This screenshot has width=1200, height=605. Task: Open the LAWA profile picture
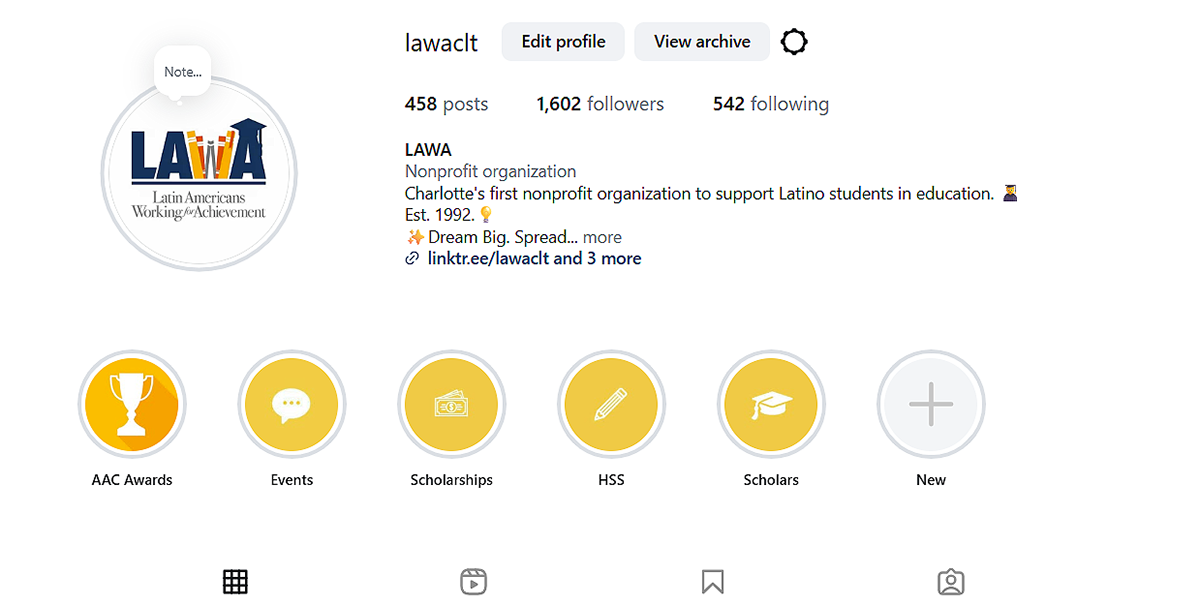point(199,174)
